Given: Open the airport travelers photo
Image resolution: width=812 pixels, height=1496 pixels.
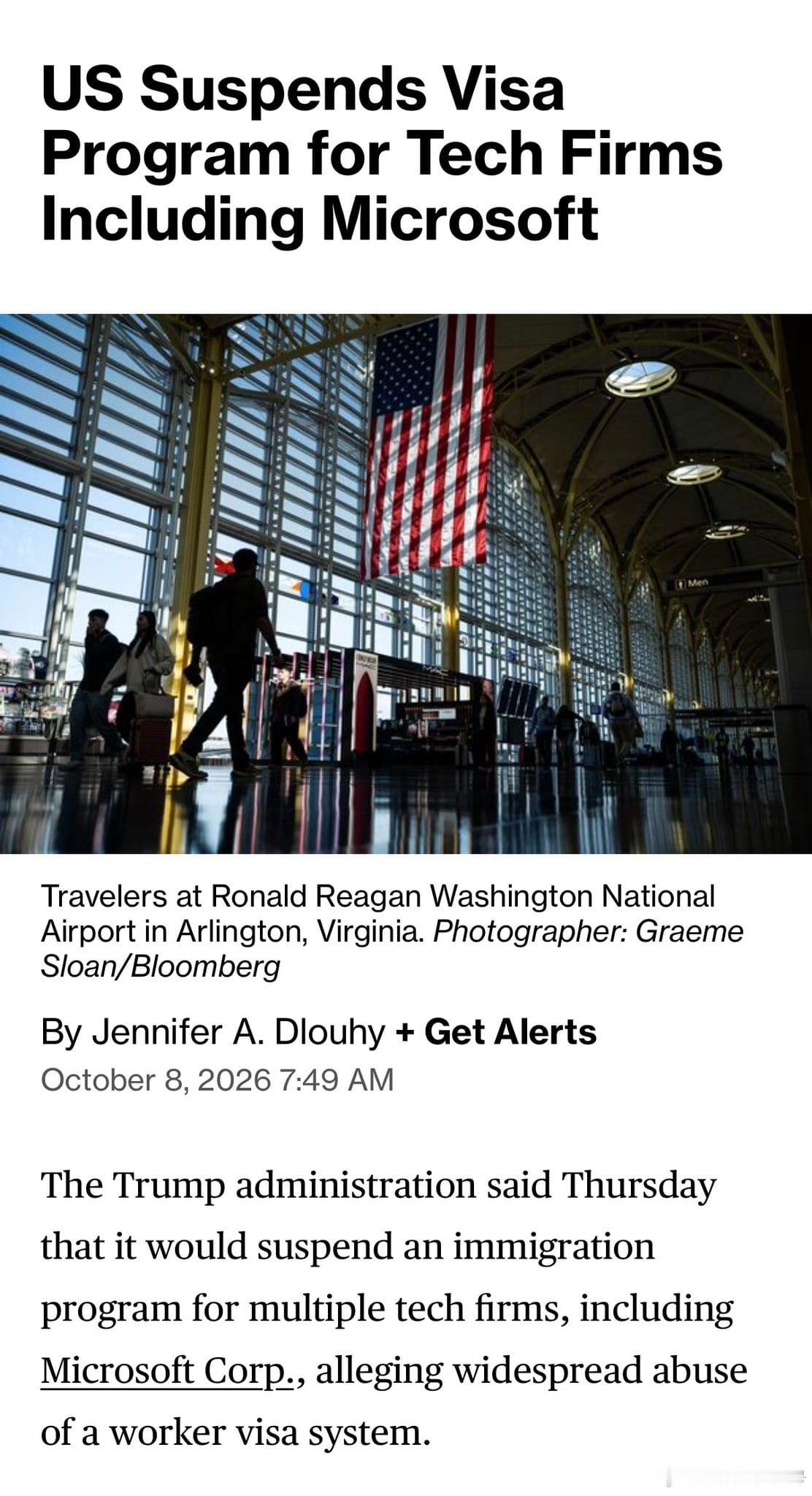Looking at the screenshot, I should point(406,584).
